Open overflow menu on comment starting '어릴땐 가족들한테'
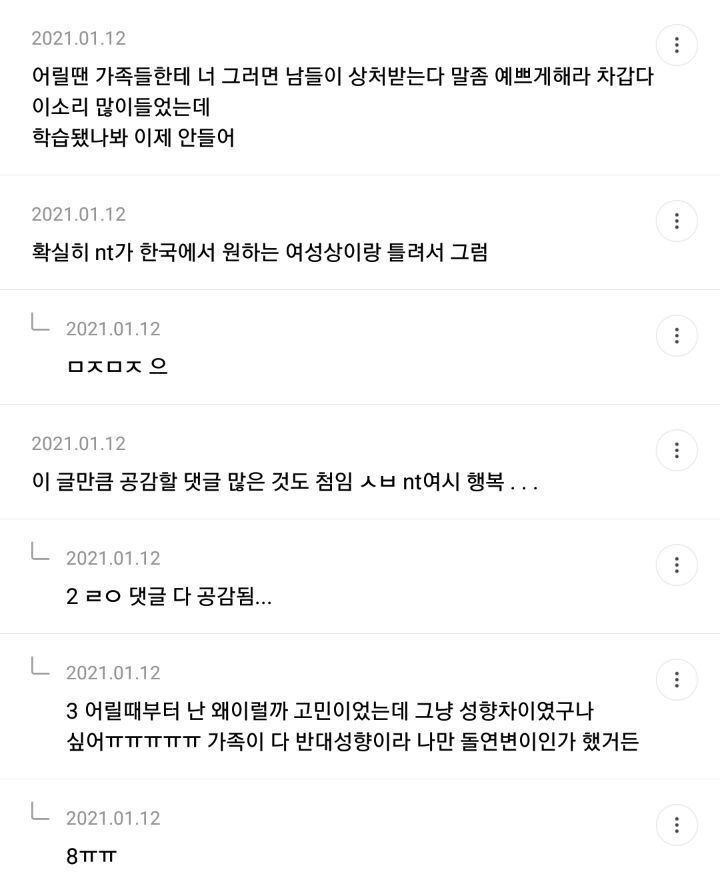The width and height of the screenshot is (720, 892). [x=677, y=45]
